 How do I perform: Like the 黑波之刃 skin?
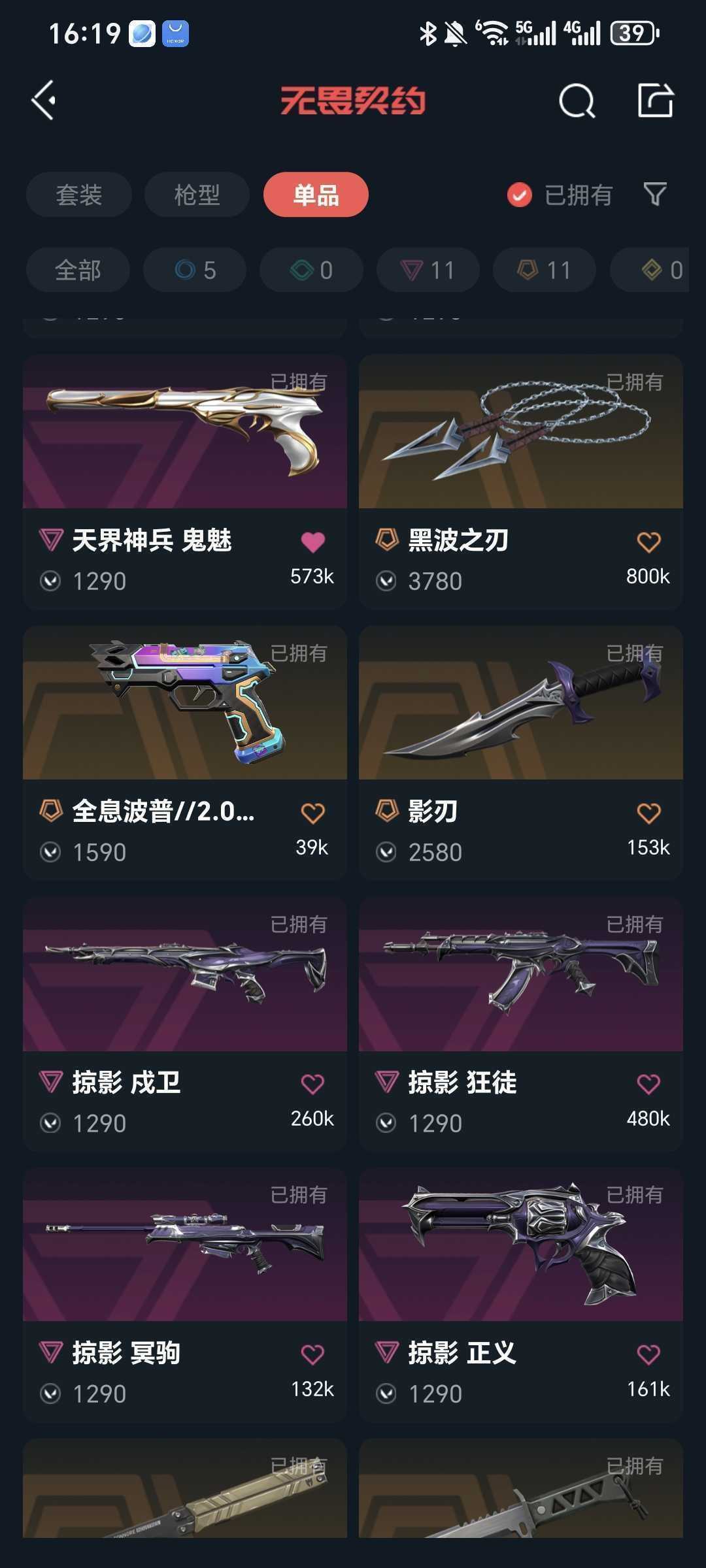[x=648, y=542]
